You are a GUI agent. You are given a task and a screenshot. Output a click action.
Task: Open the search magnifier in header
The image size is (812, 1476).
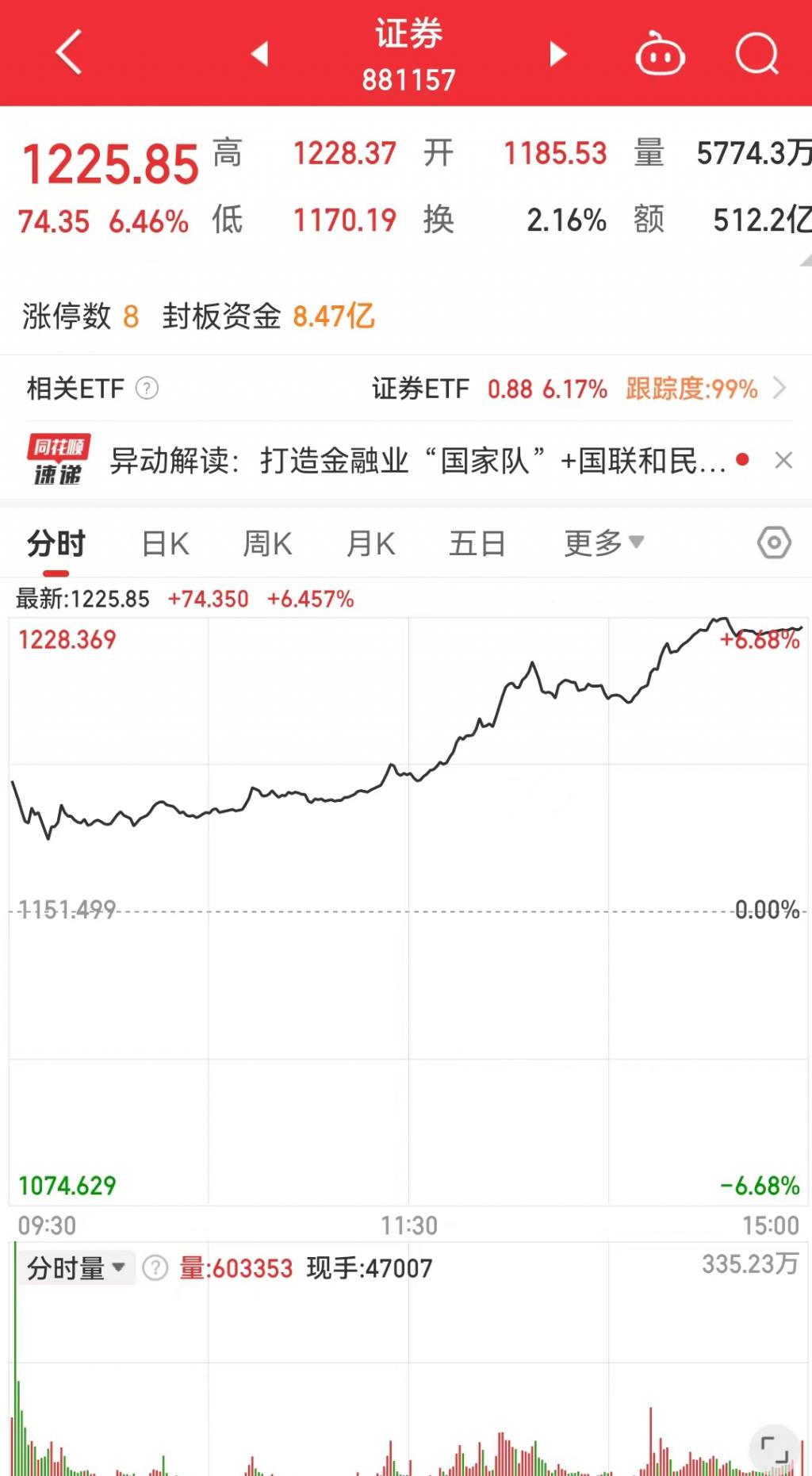coord(756,54)
